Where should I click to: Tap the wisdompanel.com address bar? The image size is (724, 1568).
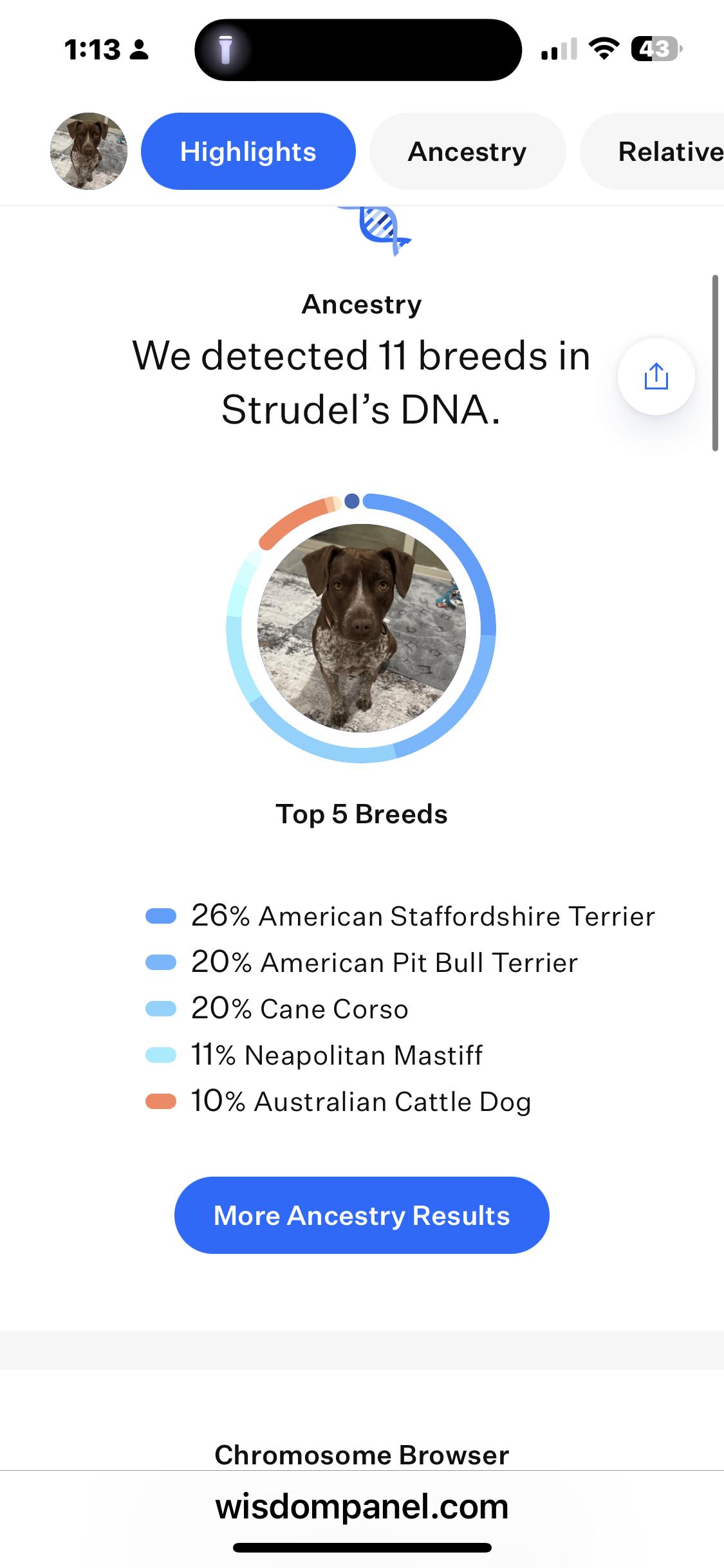coord(362,1506)
